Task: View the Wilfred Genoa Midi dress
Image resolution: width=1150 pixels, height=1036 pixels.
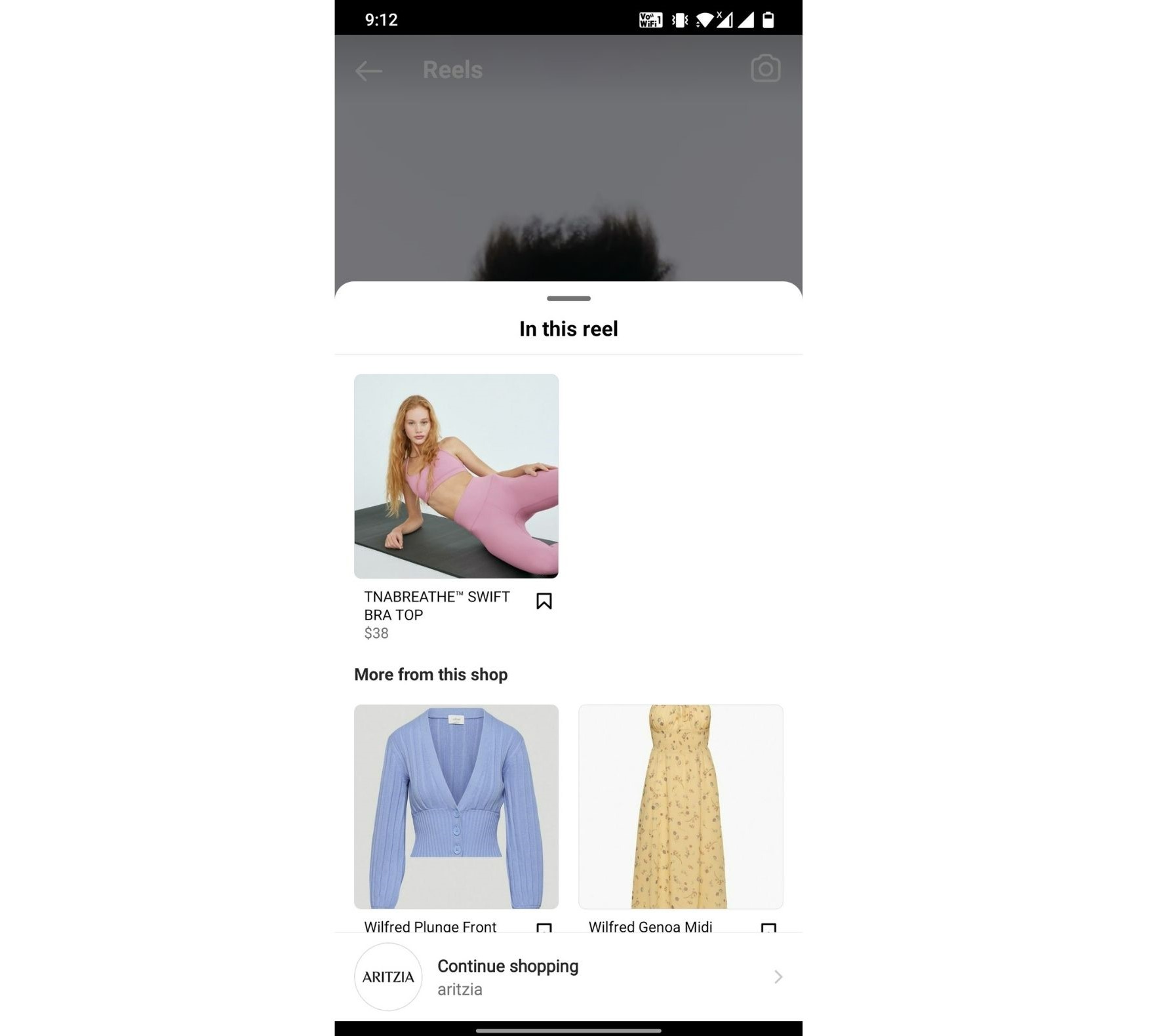Action: (x=681, y=807)
